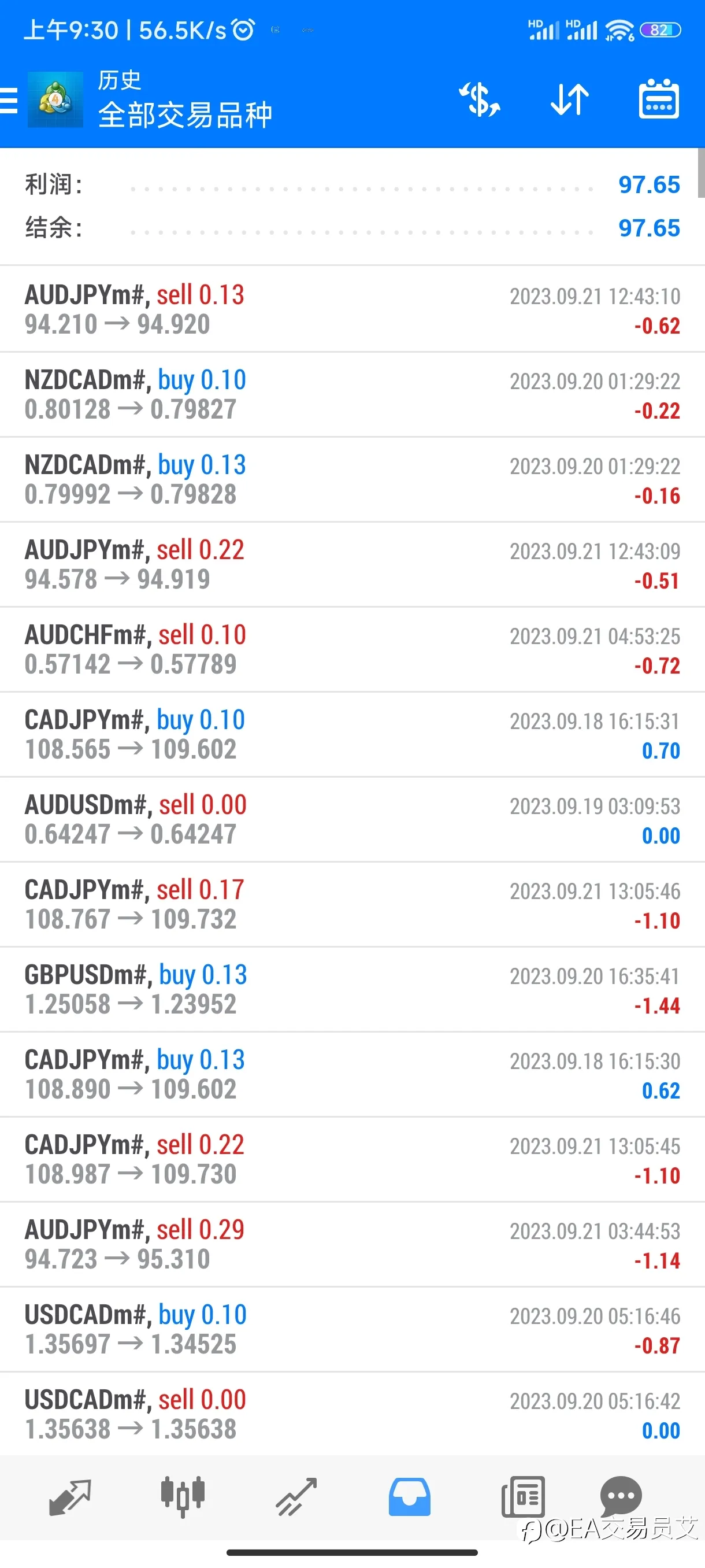
Task: Open AUDJPYm# sell 0.29 trade row
Action: (352, 1245)
